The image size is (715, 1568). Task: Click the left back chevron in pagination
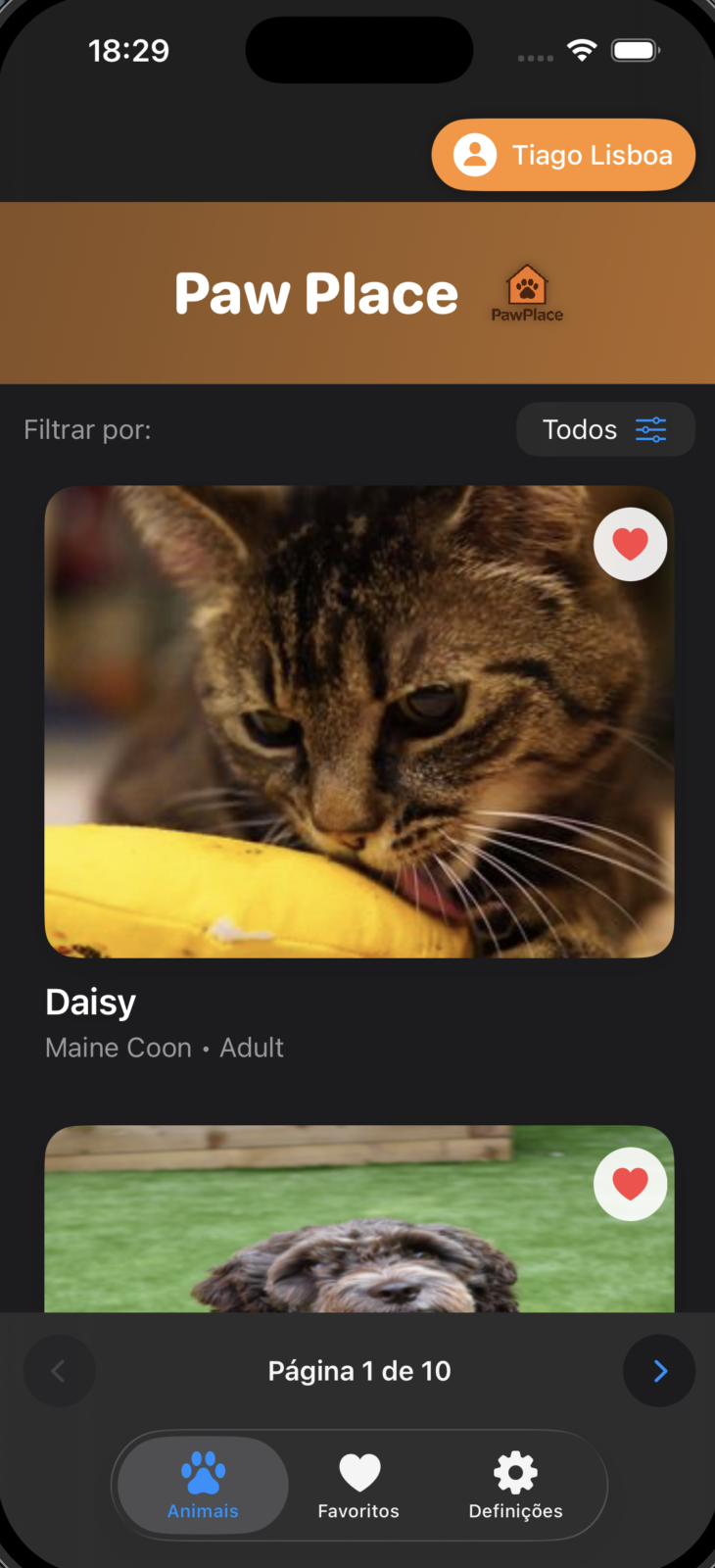[59, 1370]
